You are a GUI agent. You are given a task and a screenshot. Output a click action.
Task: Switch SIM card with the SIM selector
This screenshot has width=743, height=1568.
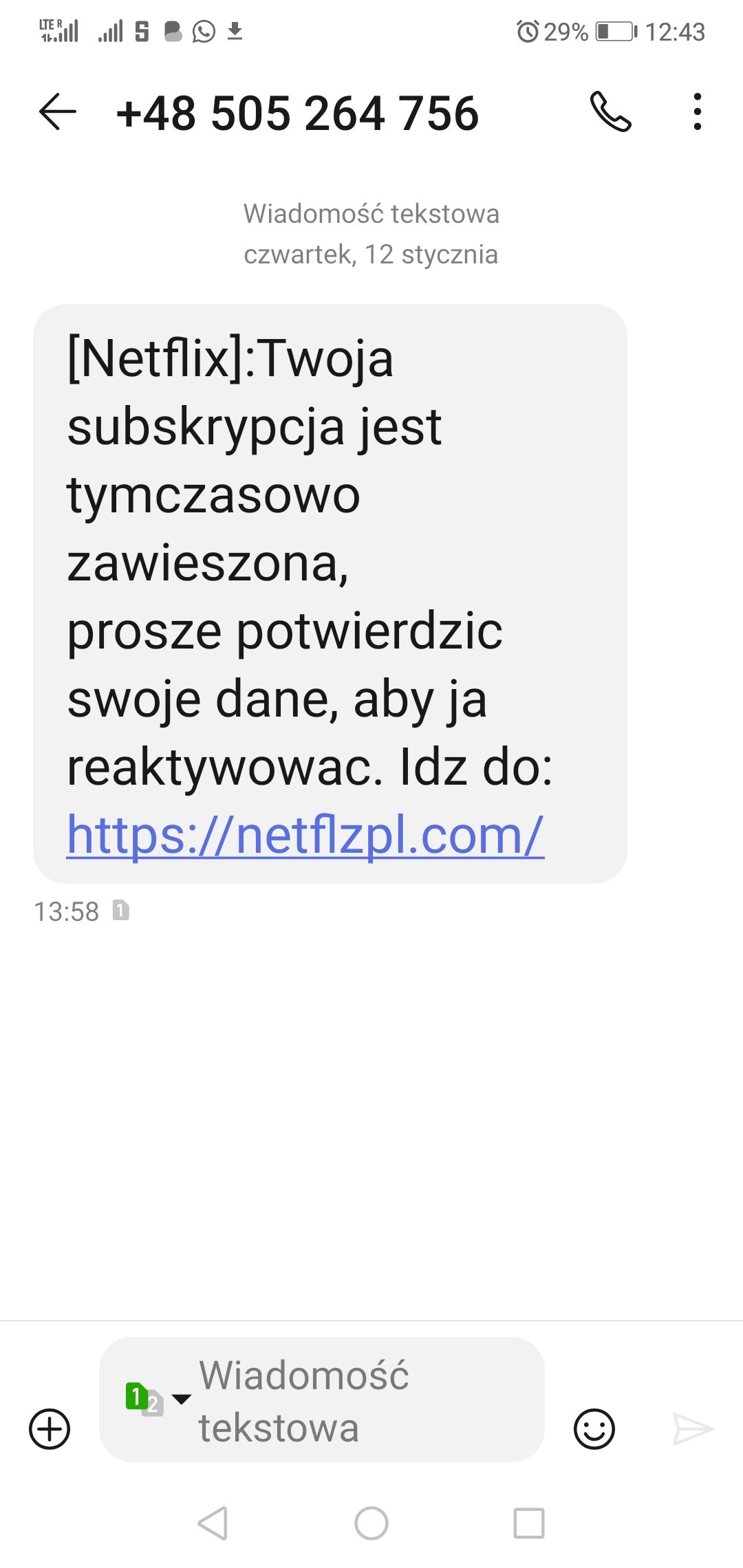pyautogui.click(x=158, y=1399)
